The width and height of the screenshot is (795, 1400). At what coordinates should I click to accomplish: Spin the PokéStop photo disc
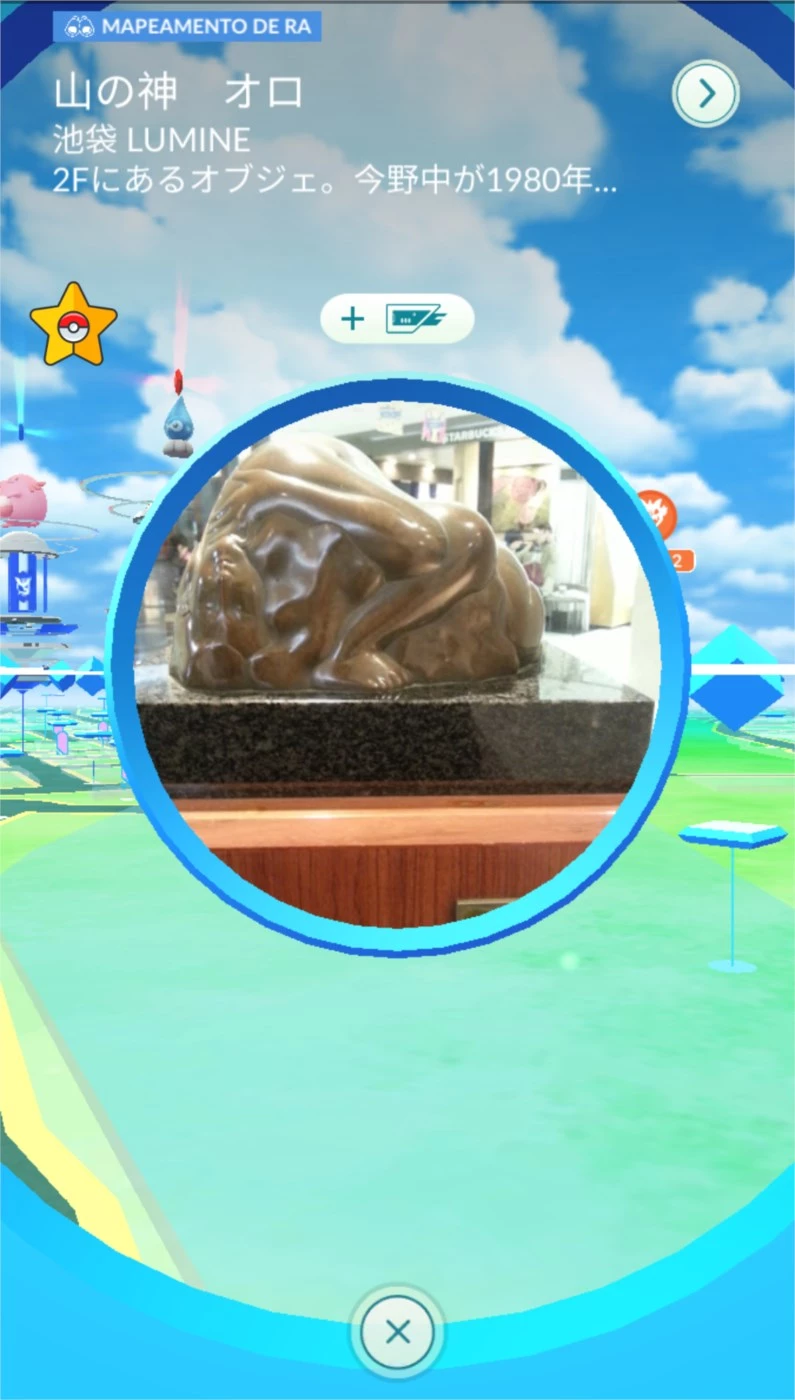397,664
